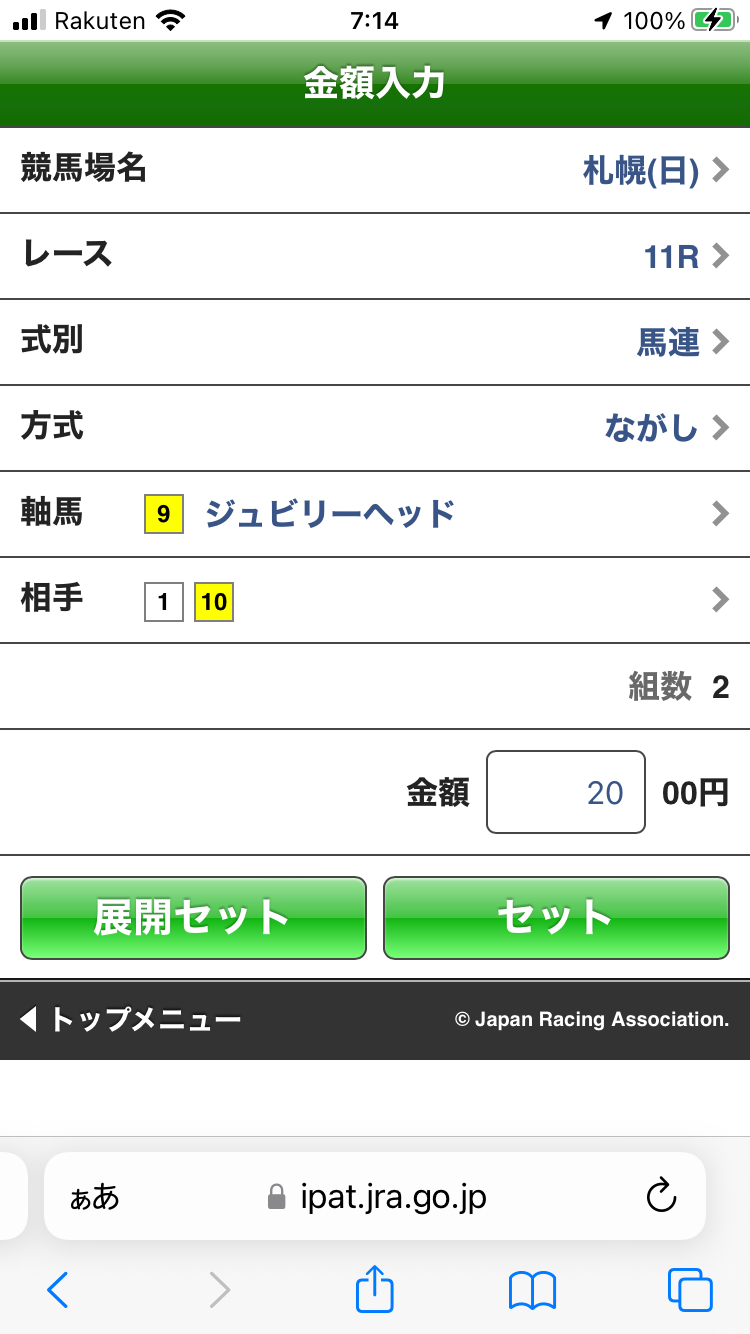Change the race via the レース 11R row
Viewport: 750px width, 1334px height.
click(375, 256)
